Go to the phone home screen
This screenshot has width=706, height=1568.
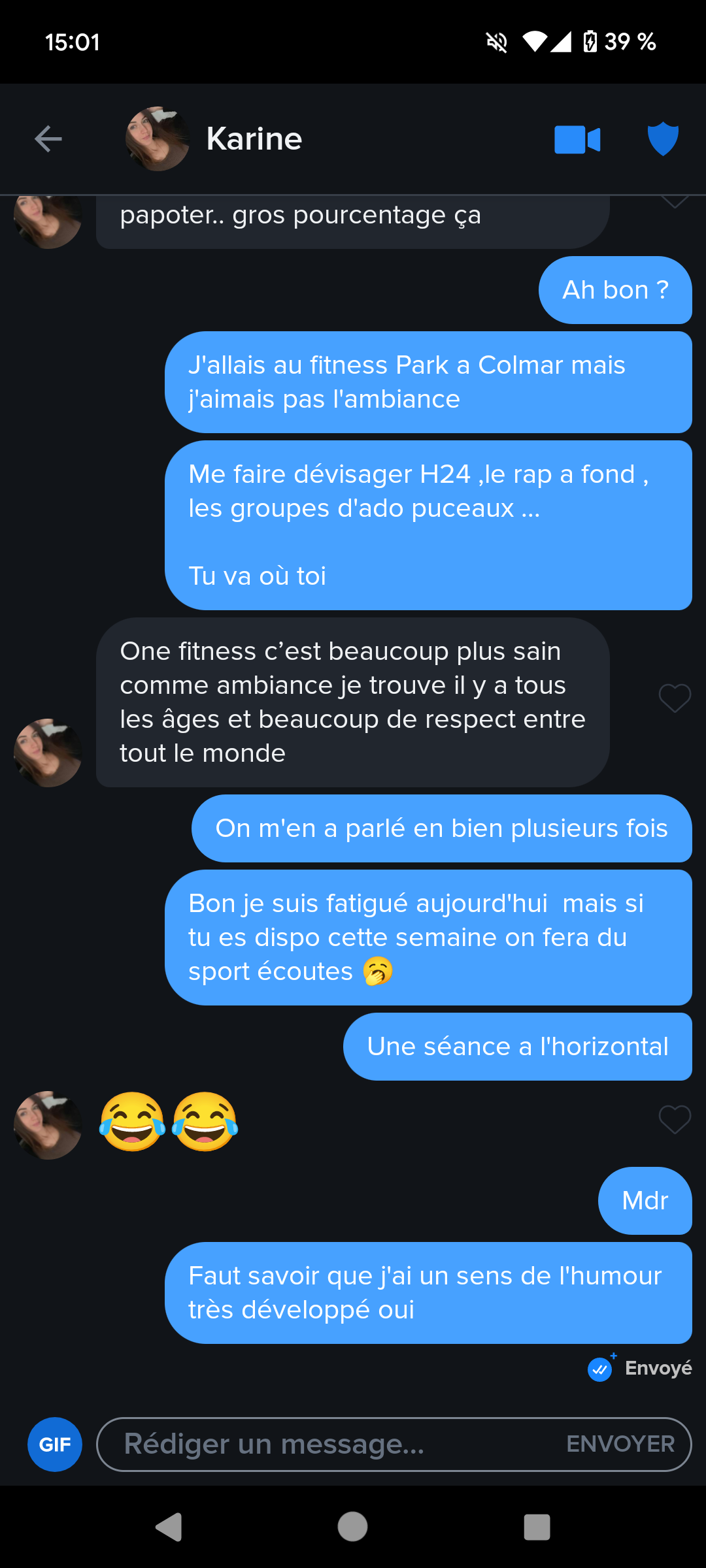point(352,1527)
